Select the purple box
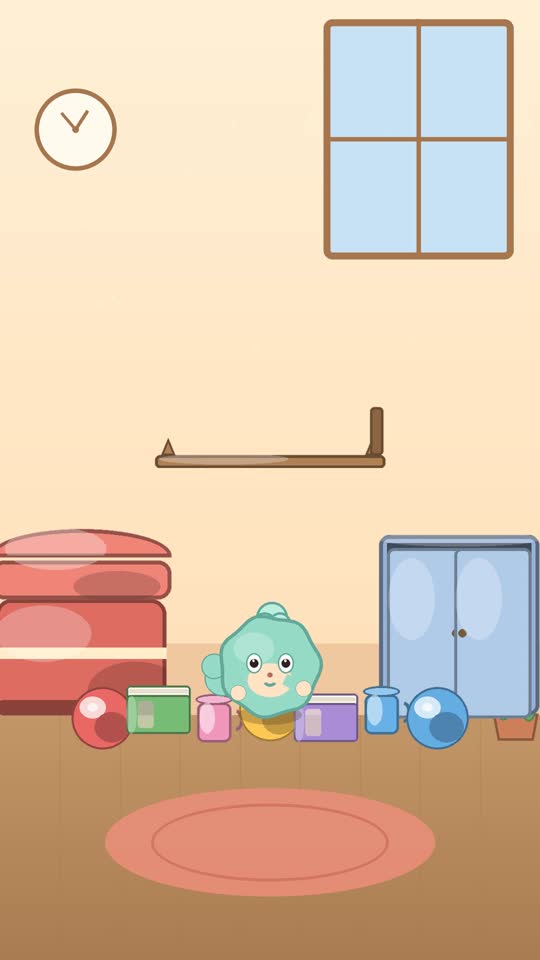The image size is (540, 960). 326,718
